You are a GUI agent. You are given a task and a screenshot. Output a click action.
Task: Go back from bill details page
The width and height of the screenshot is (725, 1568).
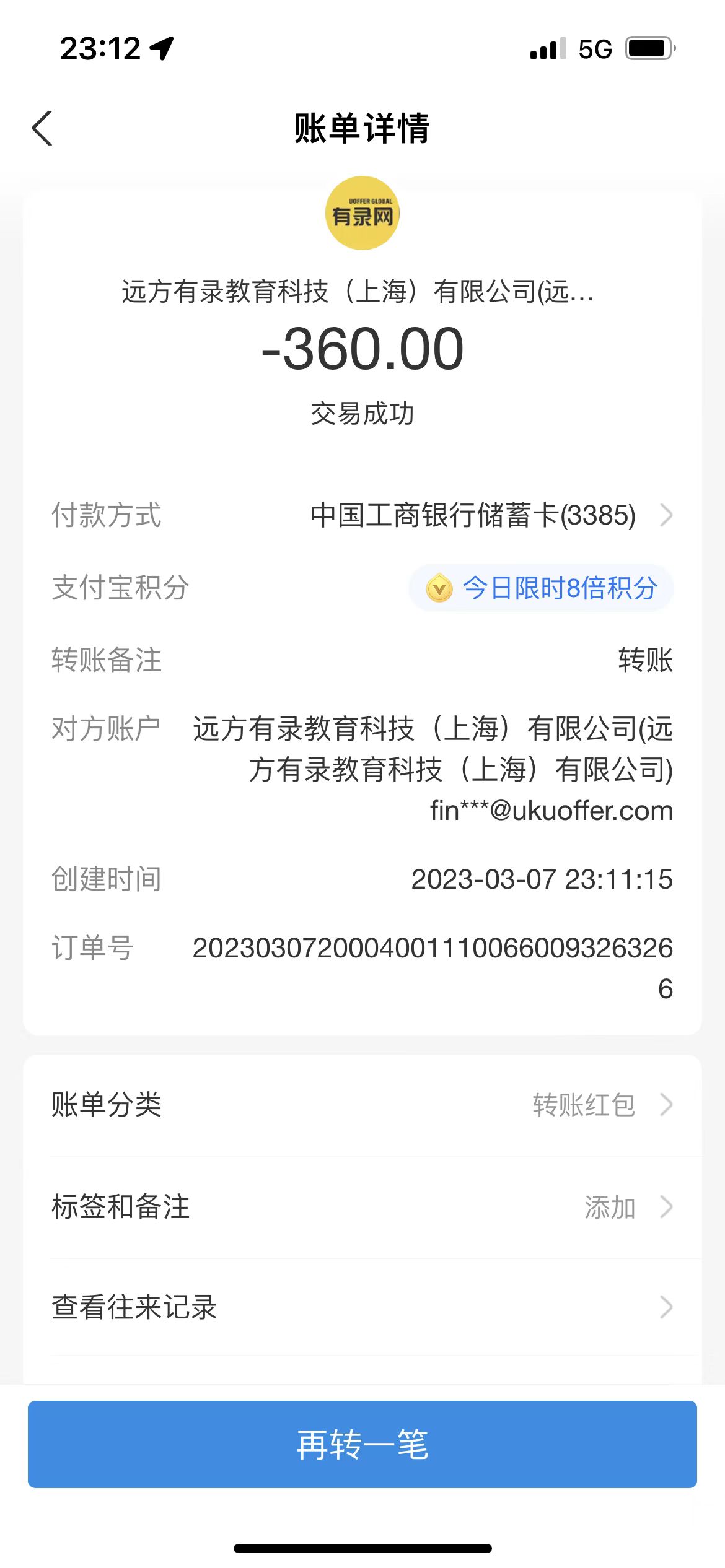click(x=42, y=128)
